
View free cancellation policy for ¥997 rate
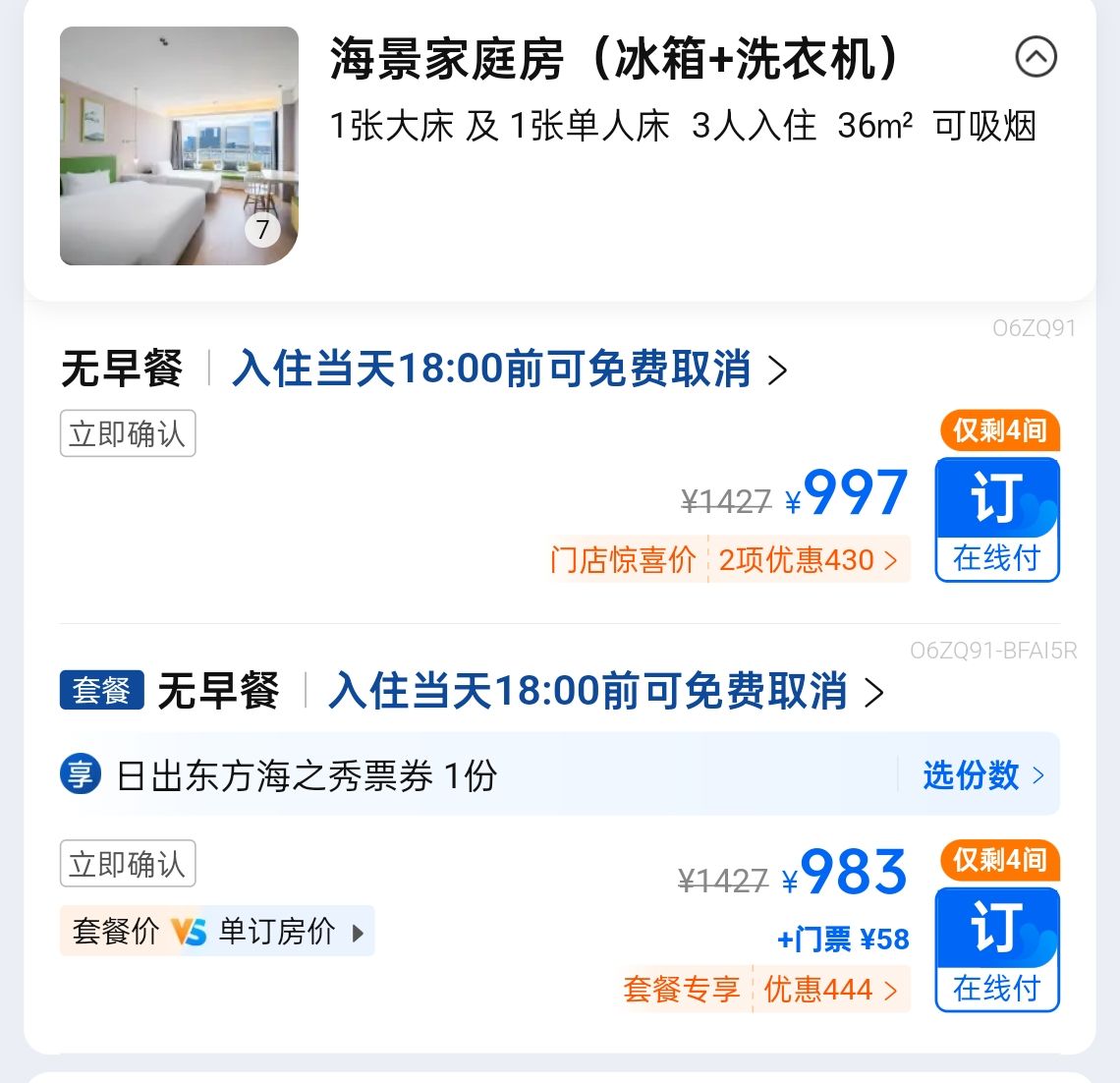[x=509, y=370]
